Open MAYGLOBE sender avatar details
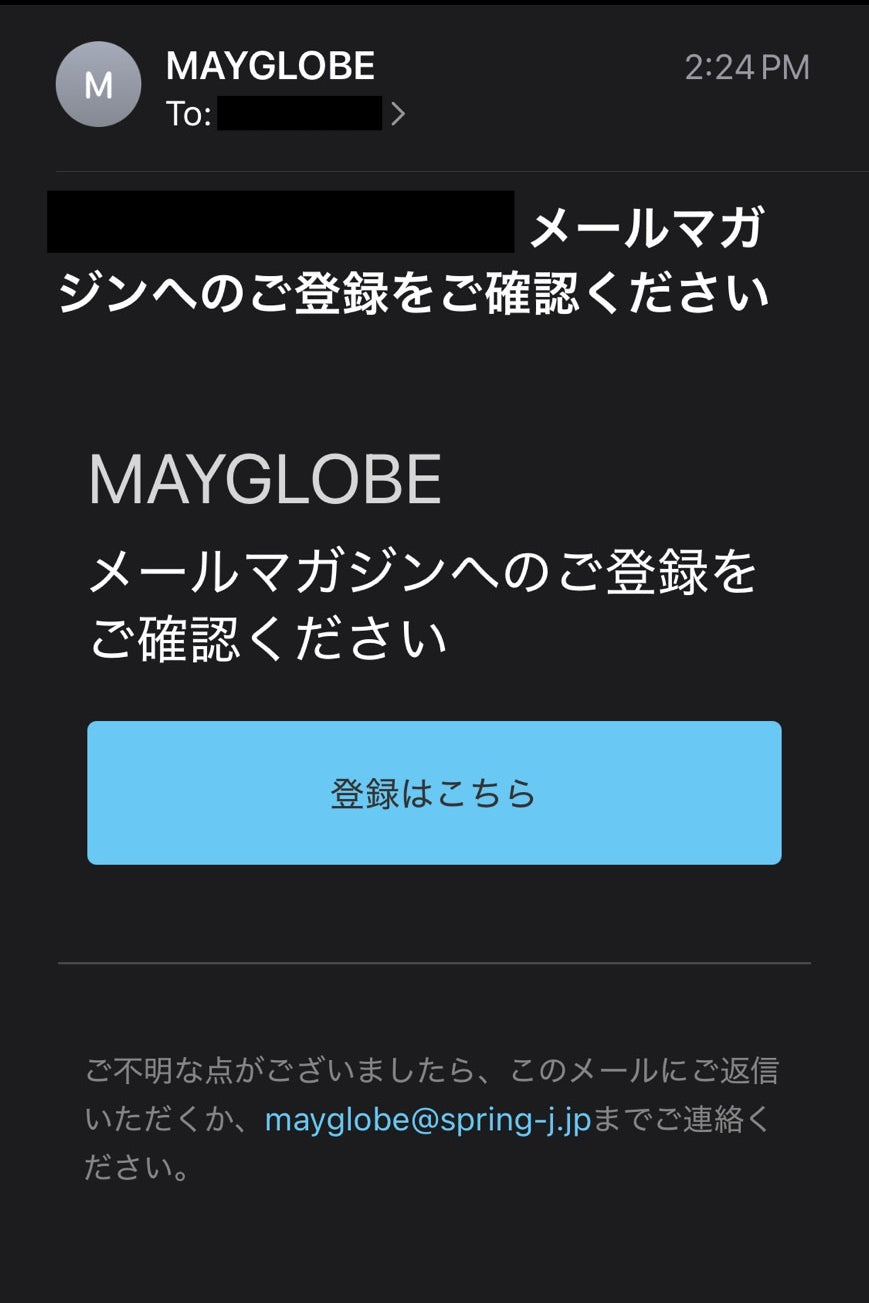869x1303 pixels. pos(98,85)
